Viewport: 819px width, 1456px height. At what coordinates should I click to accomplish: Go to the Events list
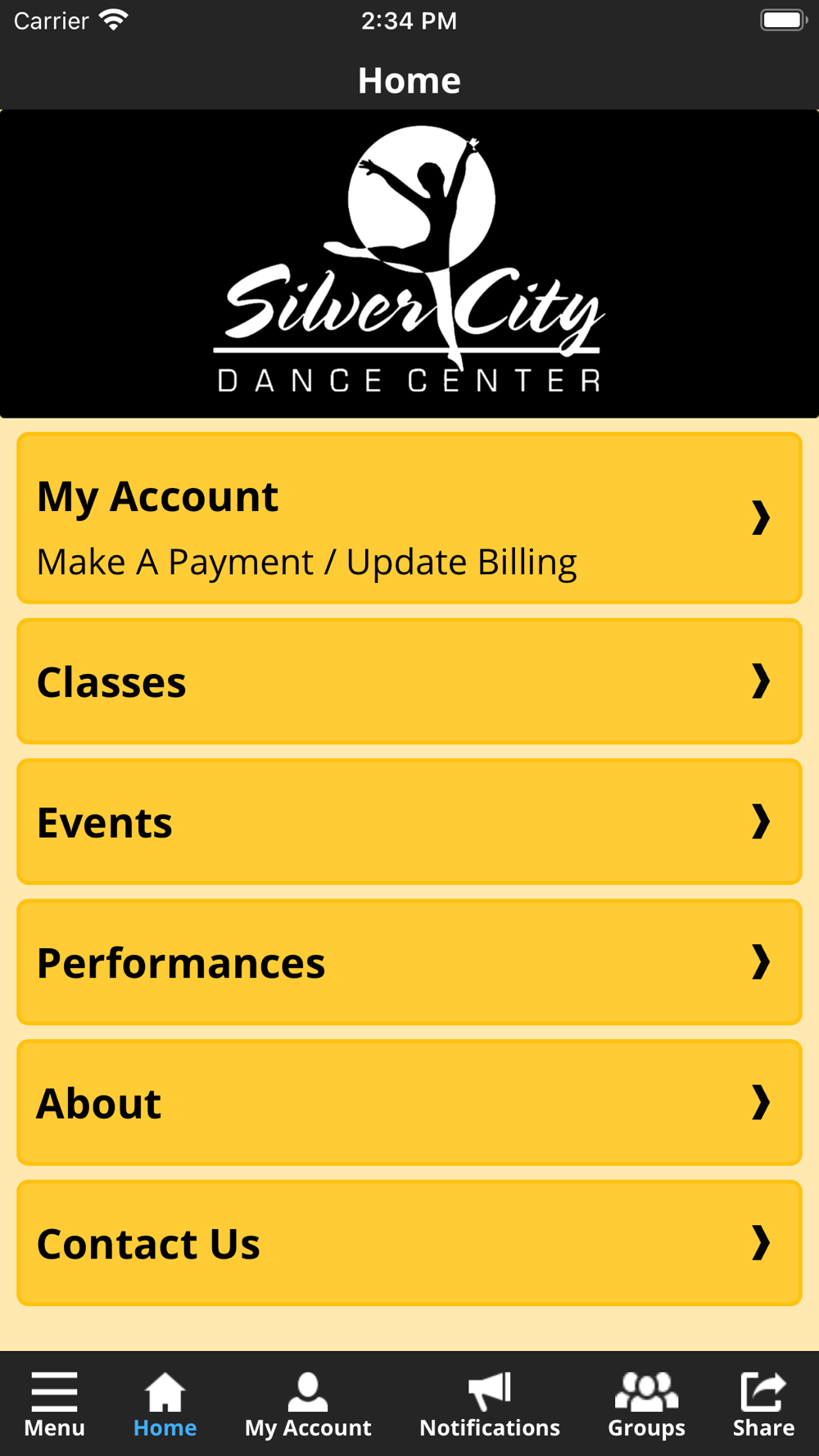point(409,821)
